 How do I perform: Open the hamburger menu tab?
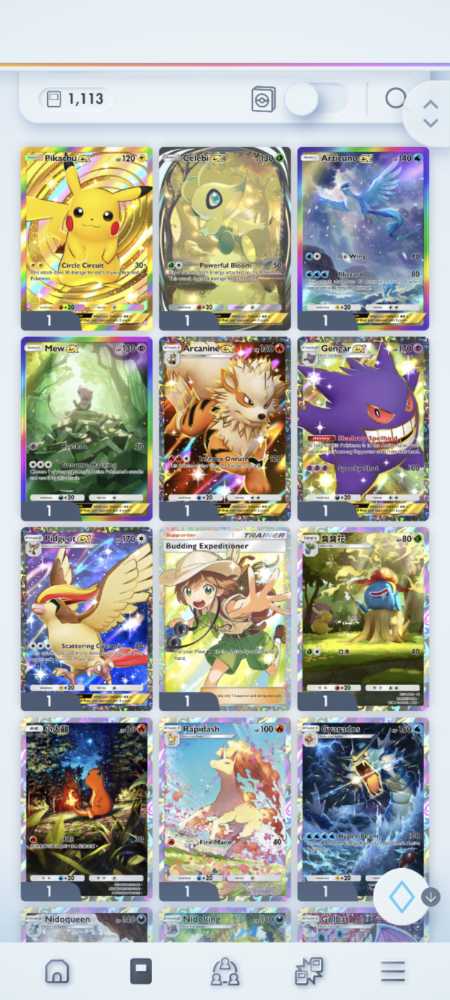pos(393,971)
